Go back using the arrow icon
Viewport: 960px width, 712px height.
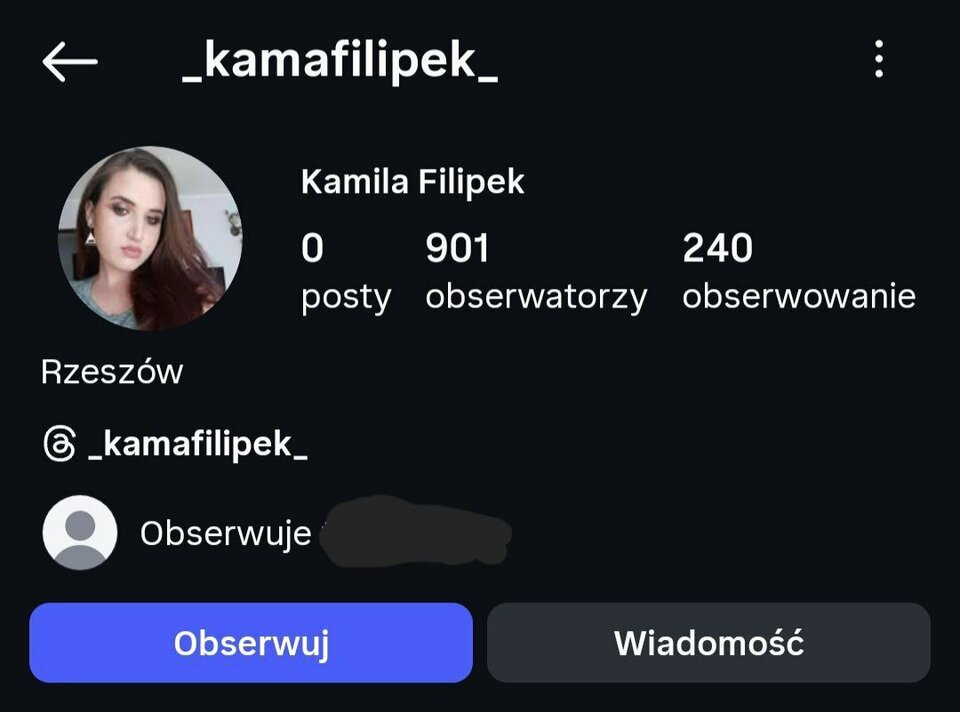[70, 61]
